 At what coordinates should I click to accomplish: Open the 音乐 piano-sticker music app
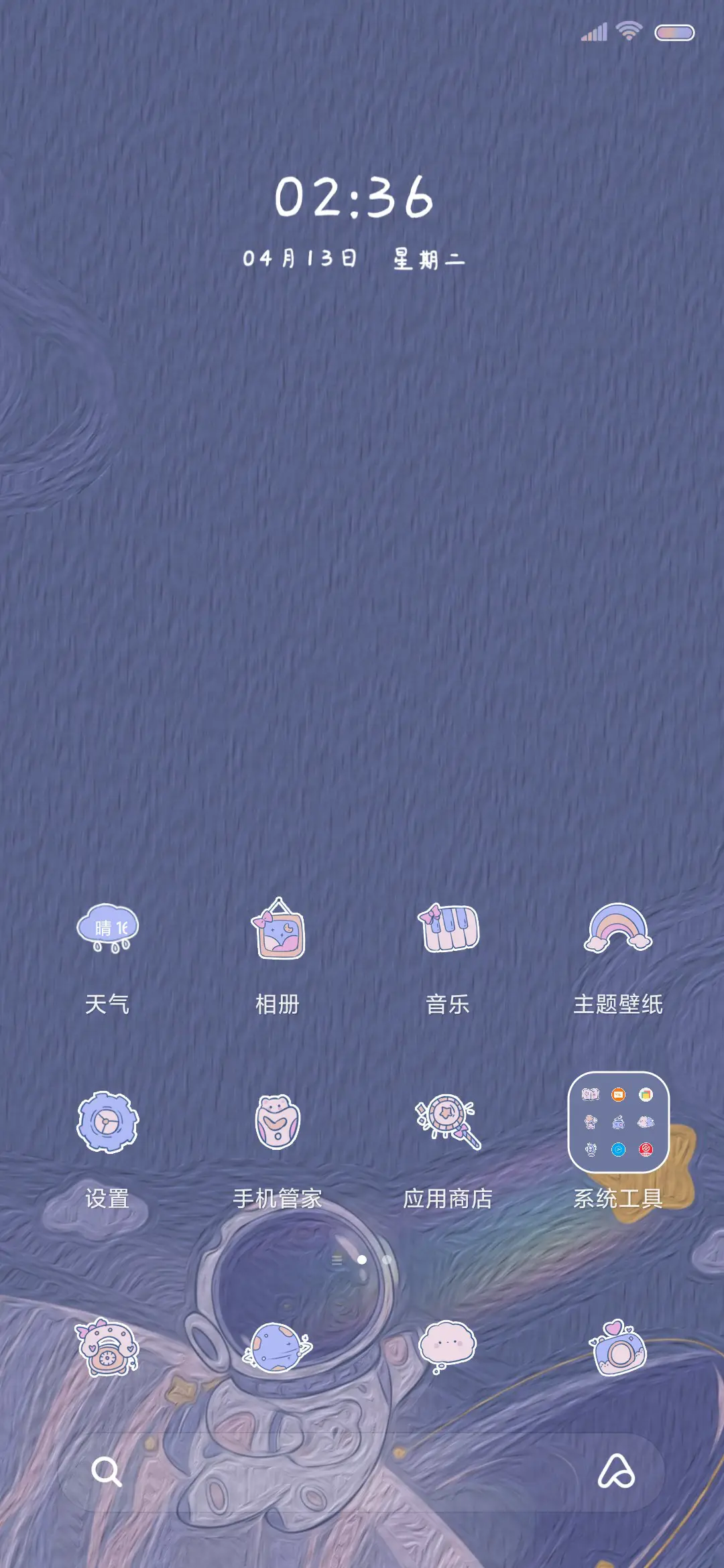pyautogui.click(x=449, y=928)
